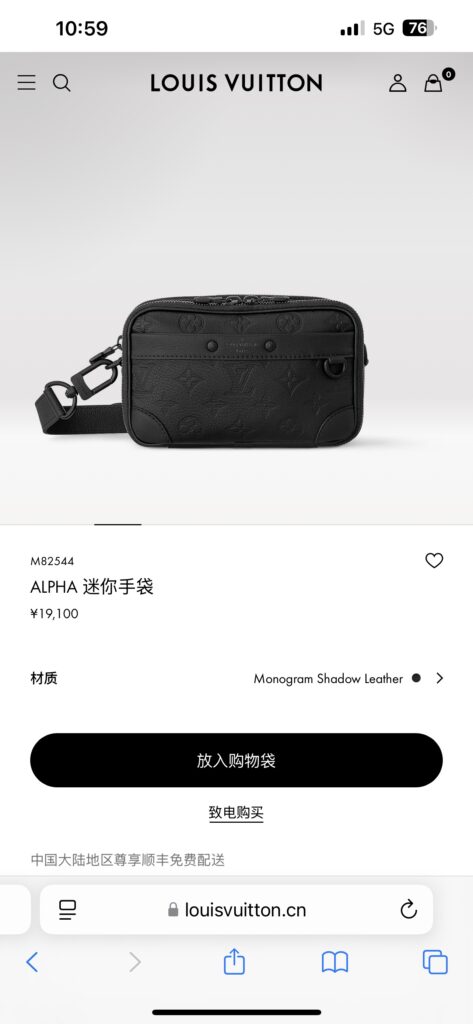Tap 放入购物袋 to add to bag
This screenshot has height=1024, width=473.
236,760
